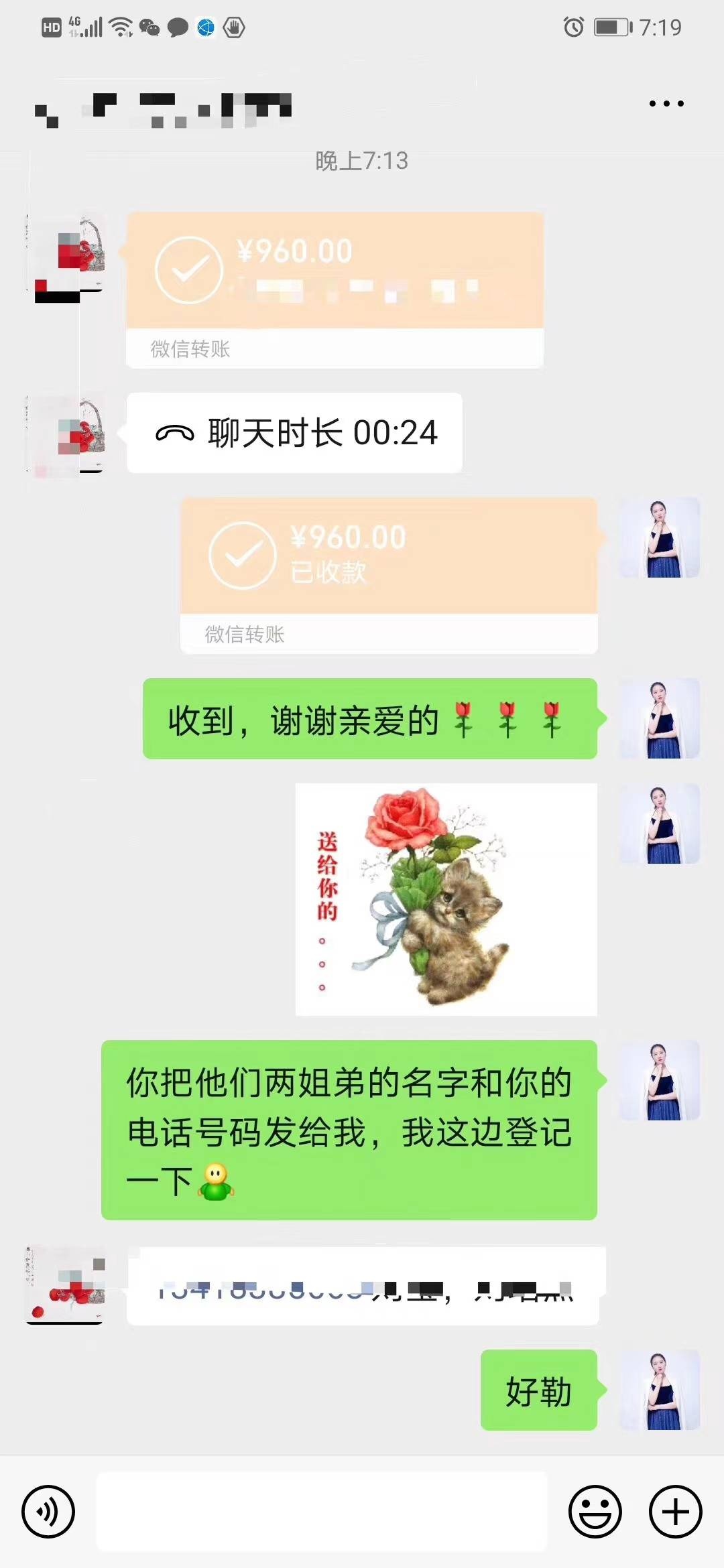Open the plus attachment menu
This screenshot has height=1568, width=724.
click(x=675, y=1512)
